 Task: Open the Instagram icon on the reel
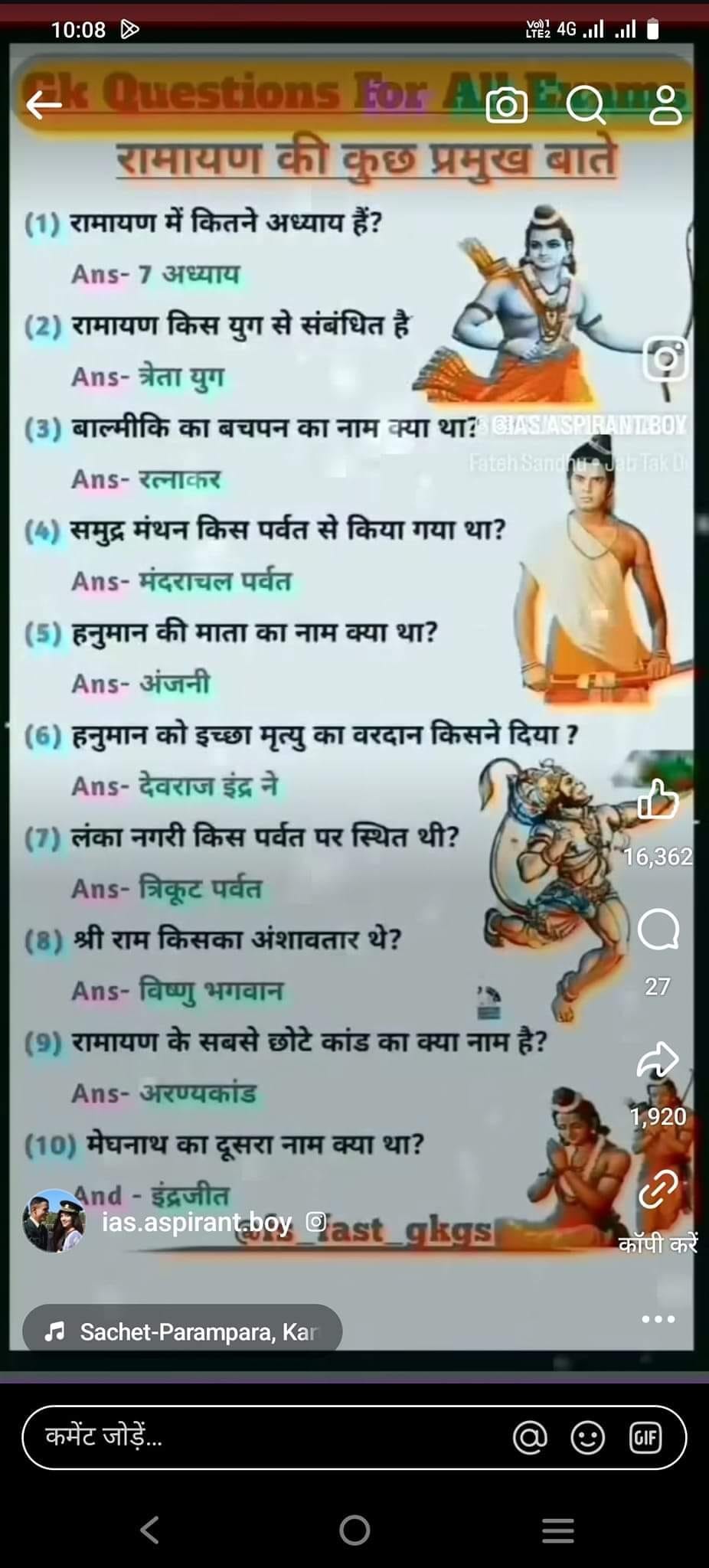[665, 359]
